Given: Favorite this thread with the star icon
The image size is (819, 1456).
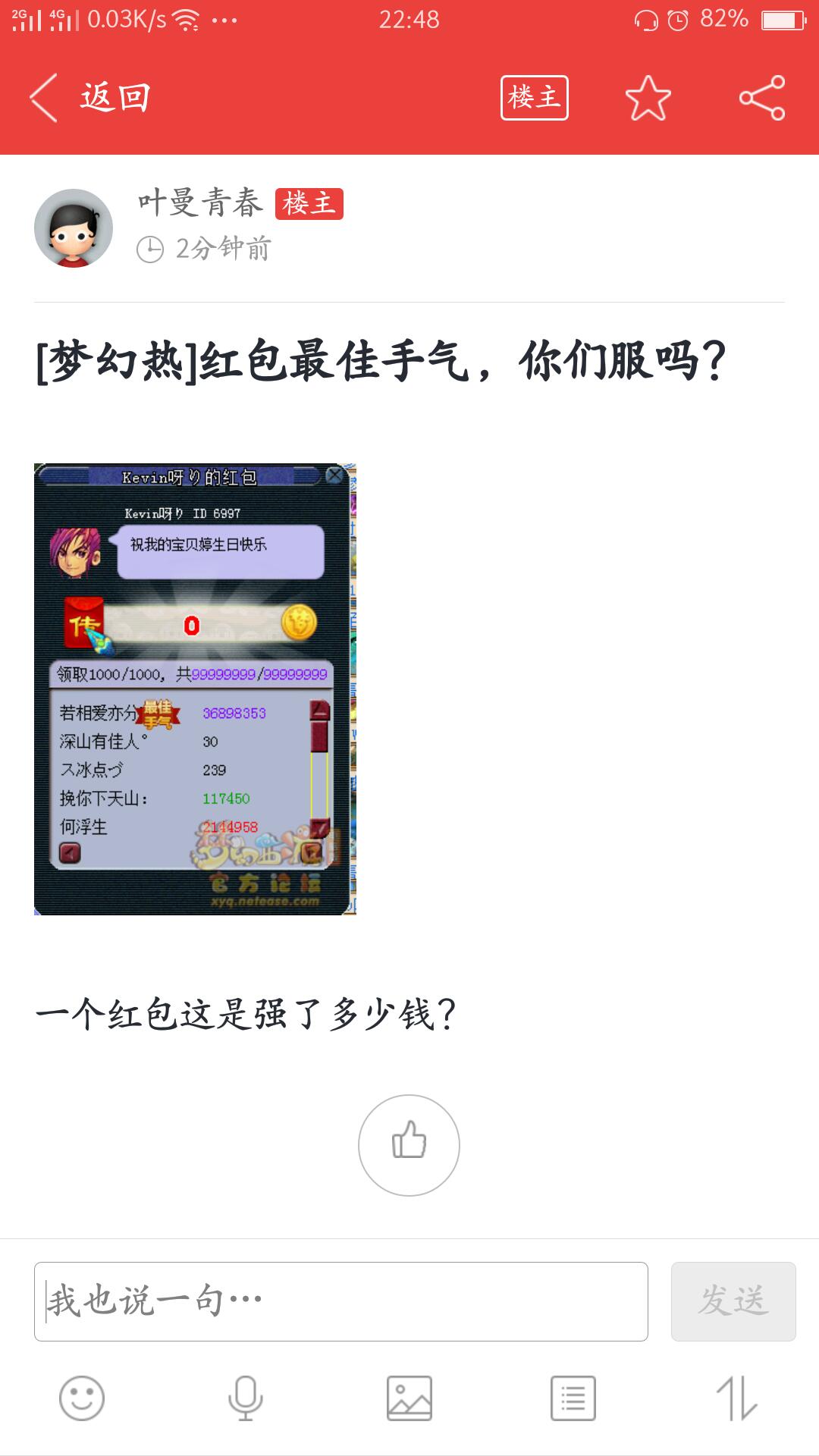Looking at the screenshot, I should 648,98.
